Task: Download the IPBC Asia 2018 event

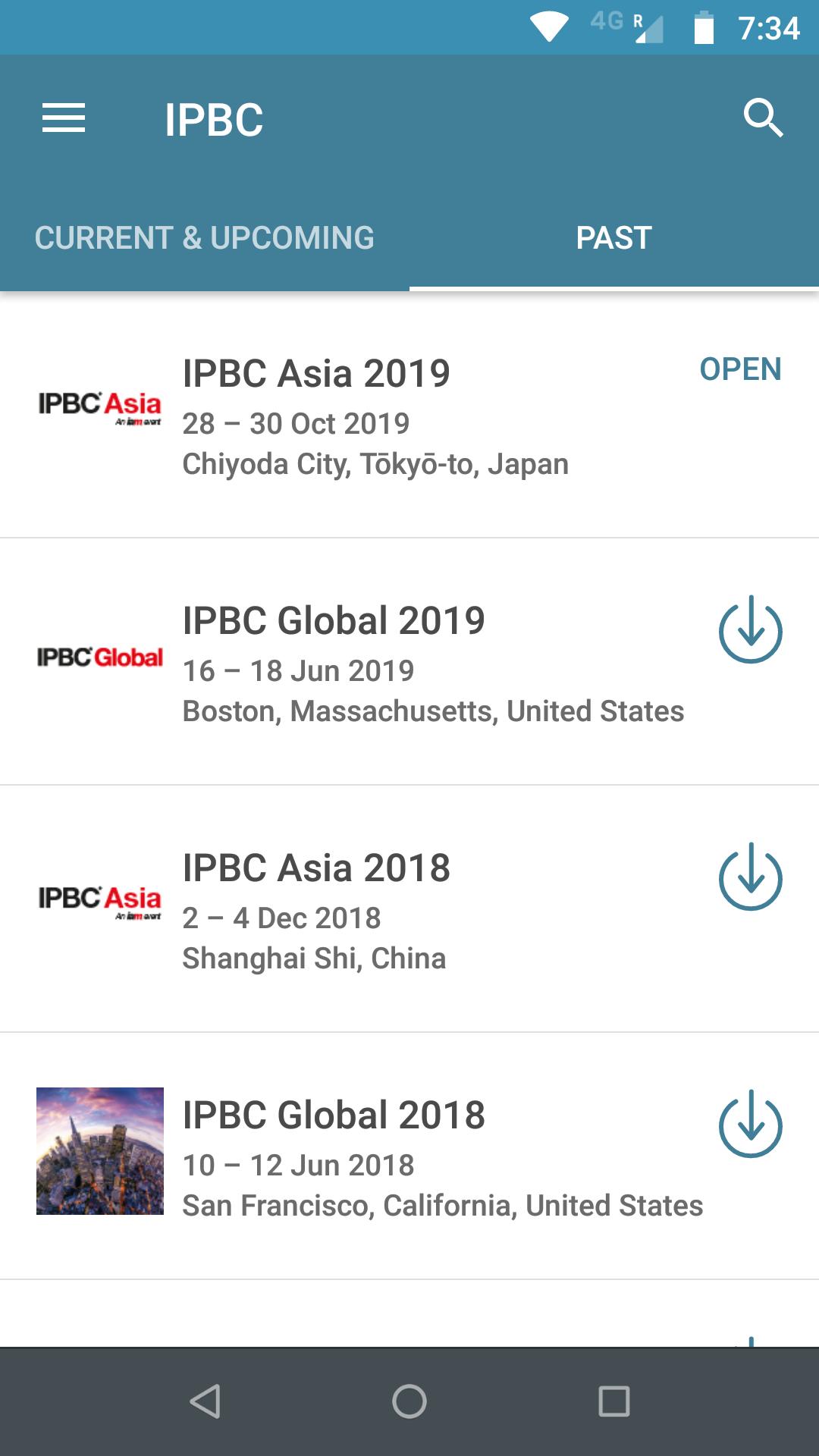Action: pyautogui.click(x=750, y=877)
